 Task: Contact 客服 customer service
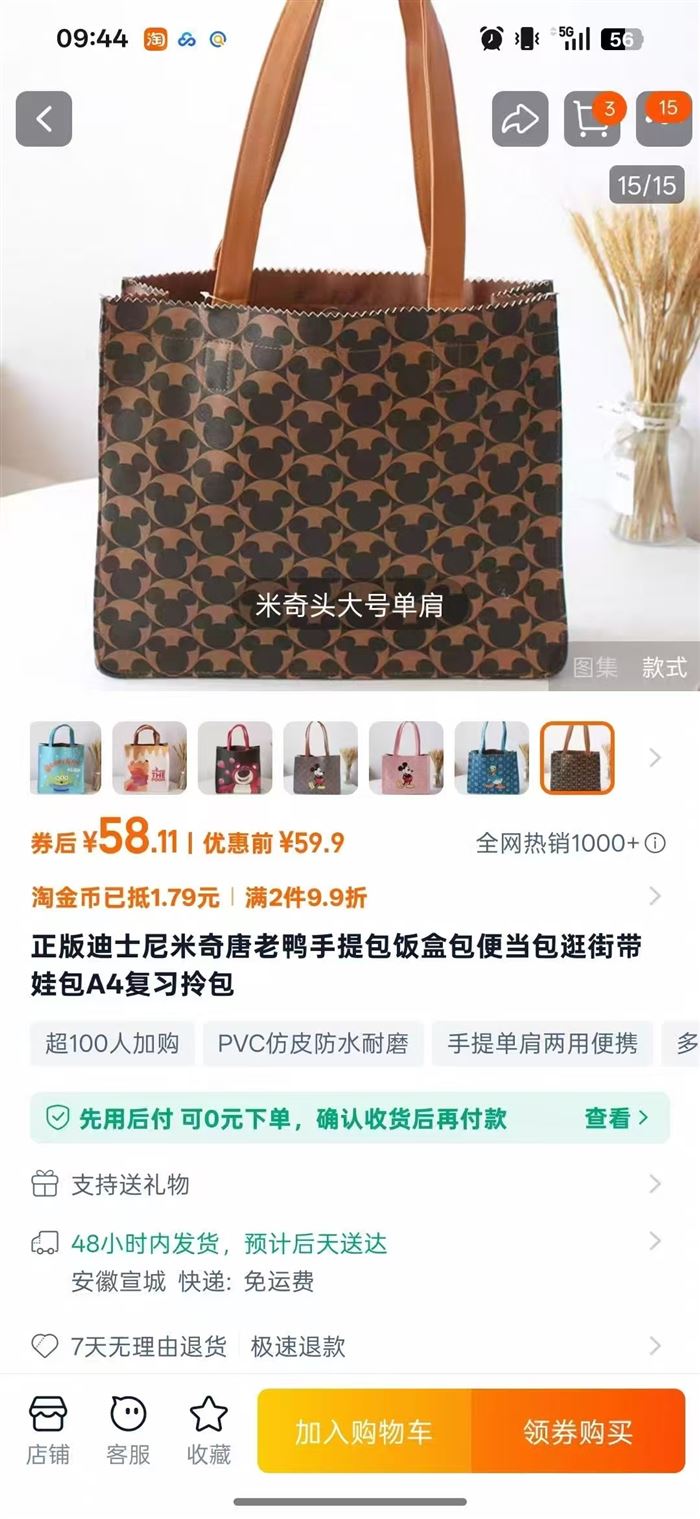[128, 1430]
